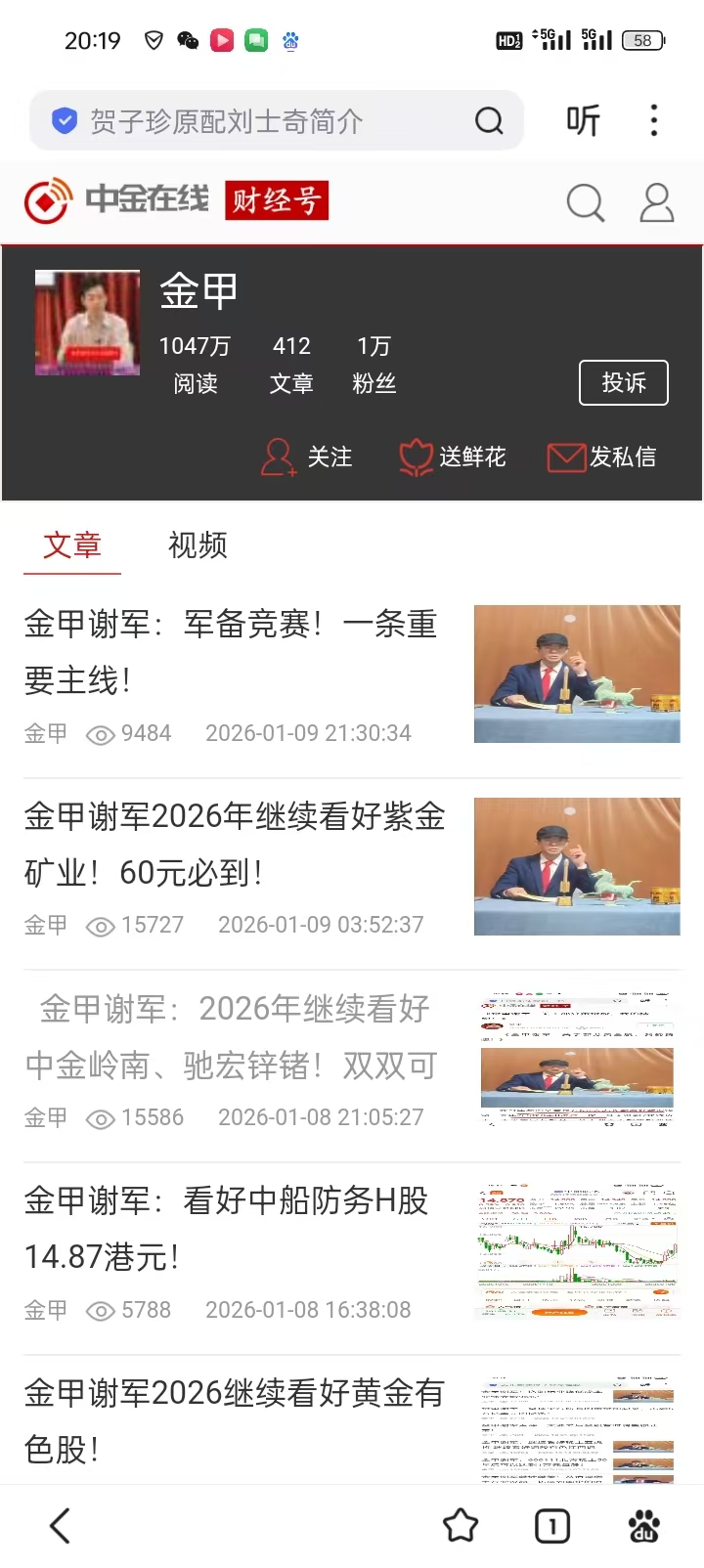
Task: Open the browser overflow menu
Action: click(x=654, y=121)
